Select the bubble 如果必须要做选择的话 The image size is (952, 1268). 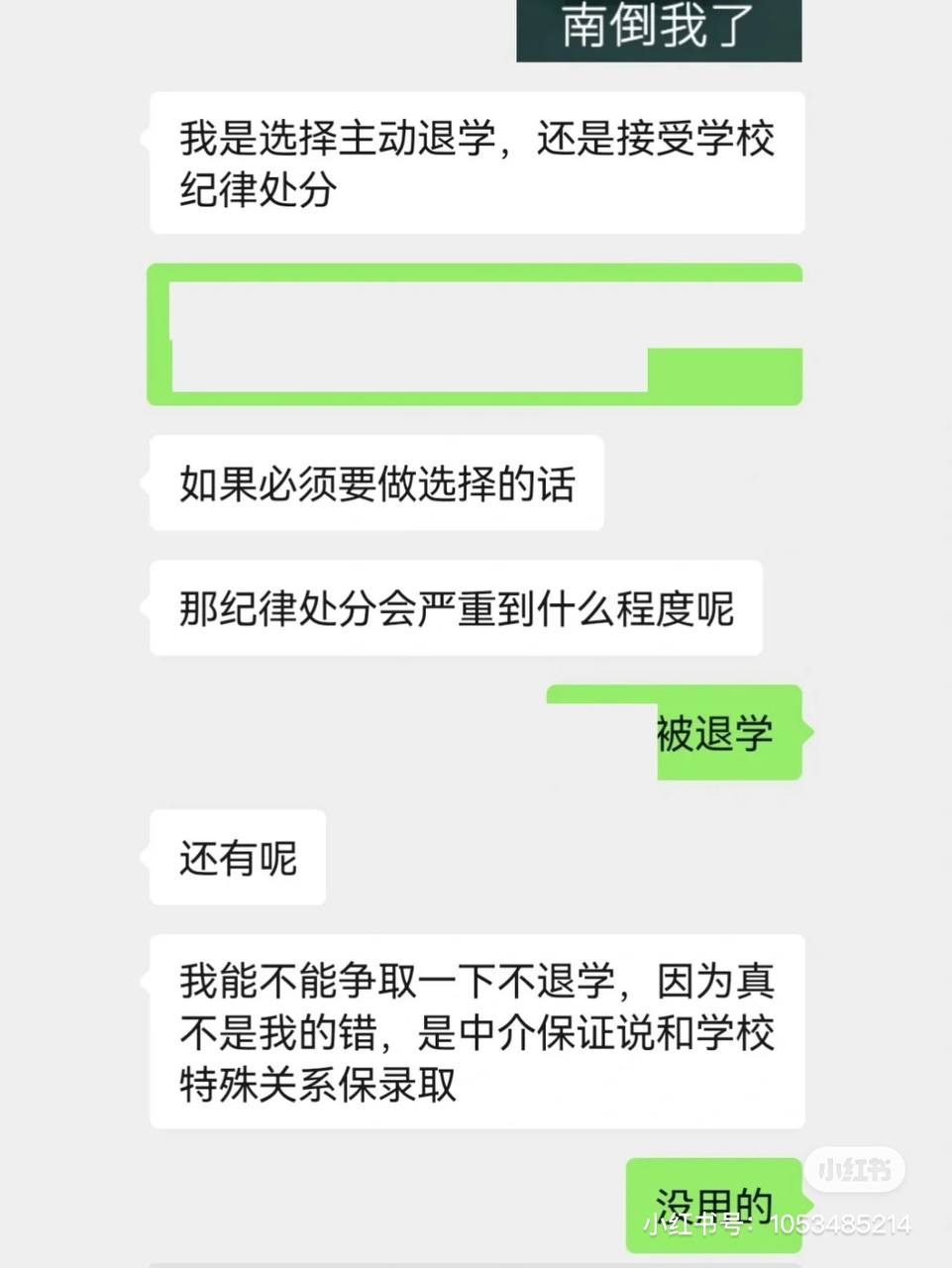tap(374, 482)
